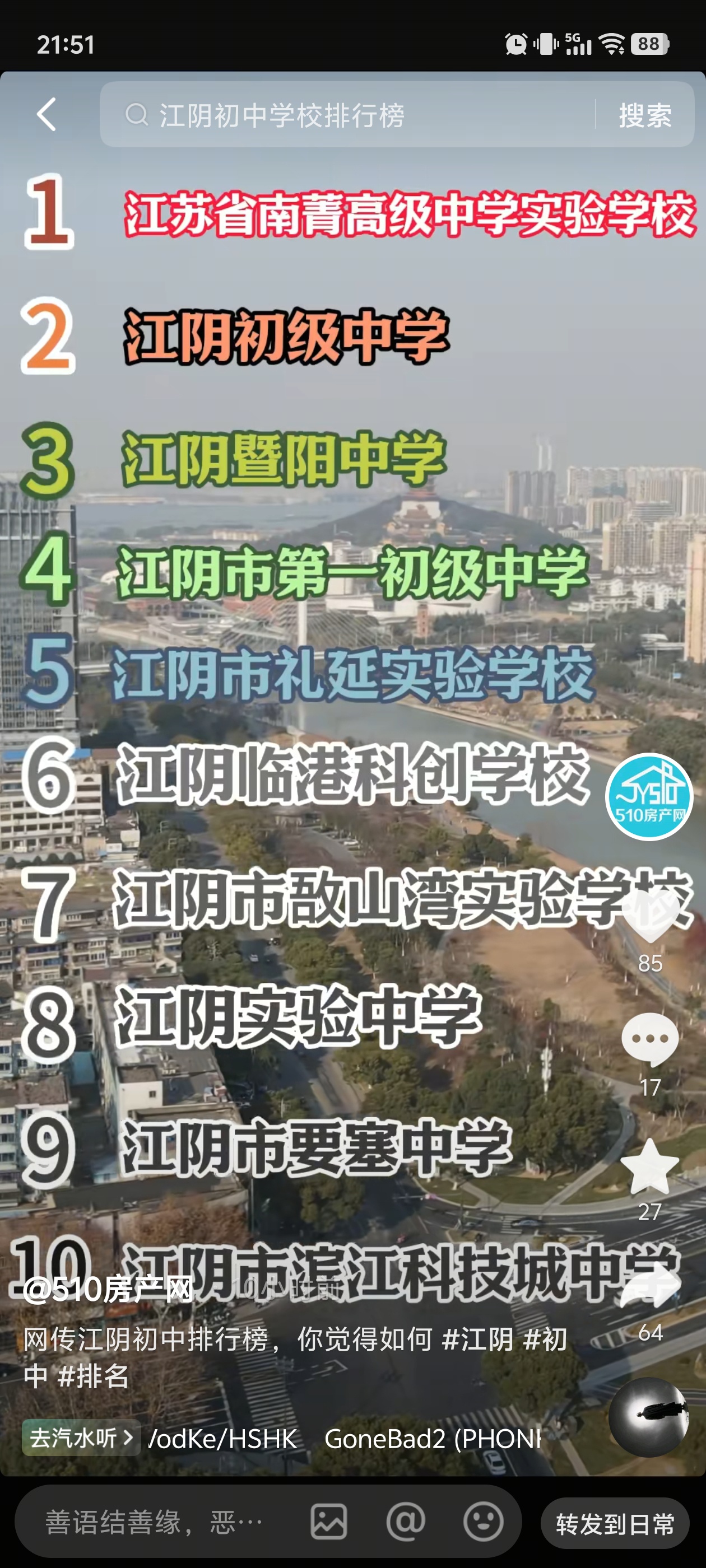Open the spinning music disc

649,1416
